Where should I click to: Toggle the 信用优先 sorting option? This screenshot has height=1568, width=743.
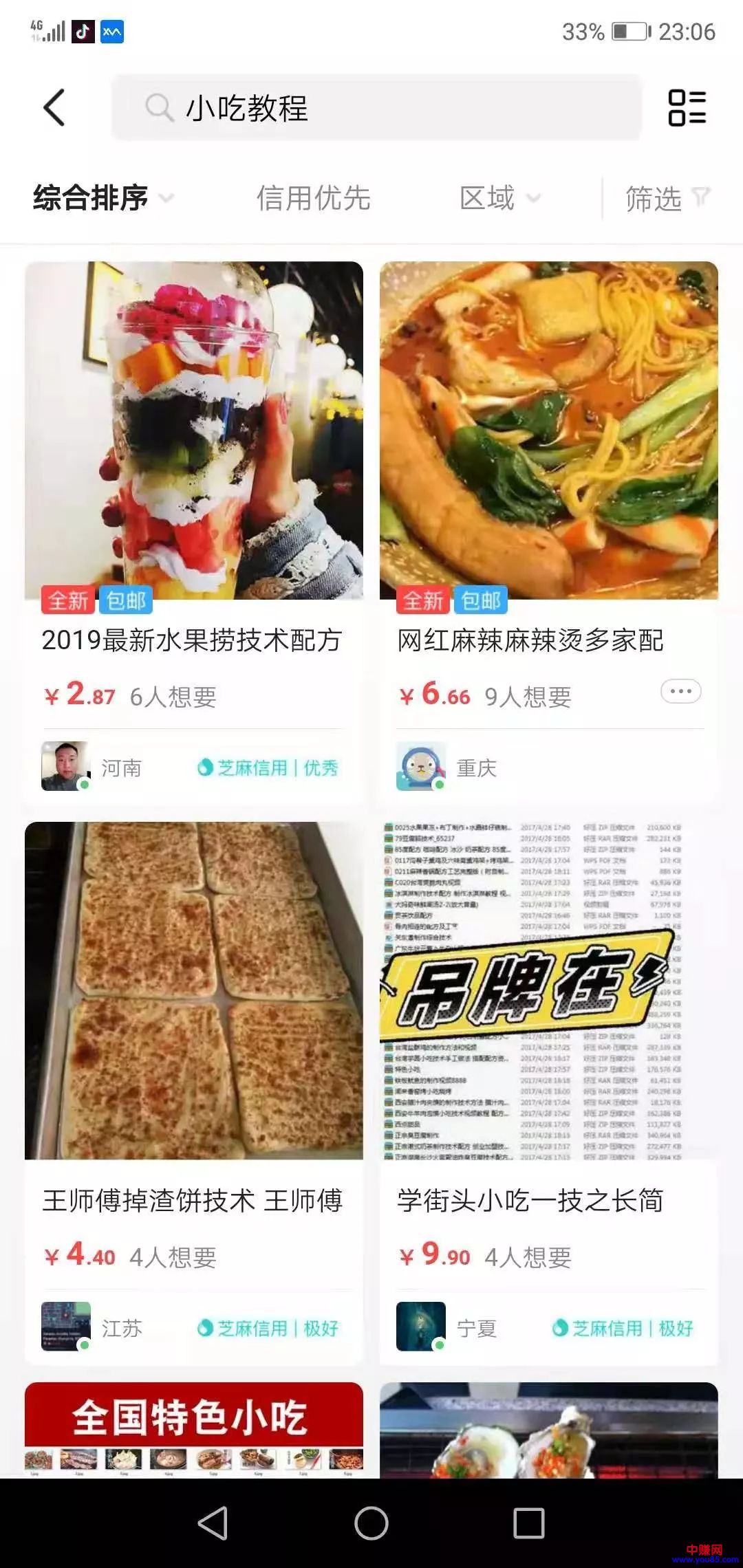tap(313, 199)
